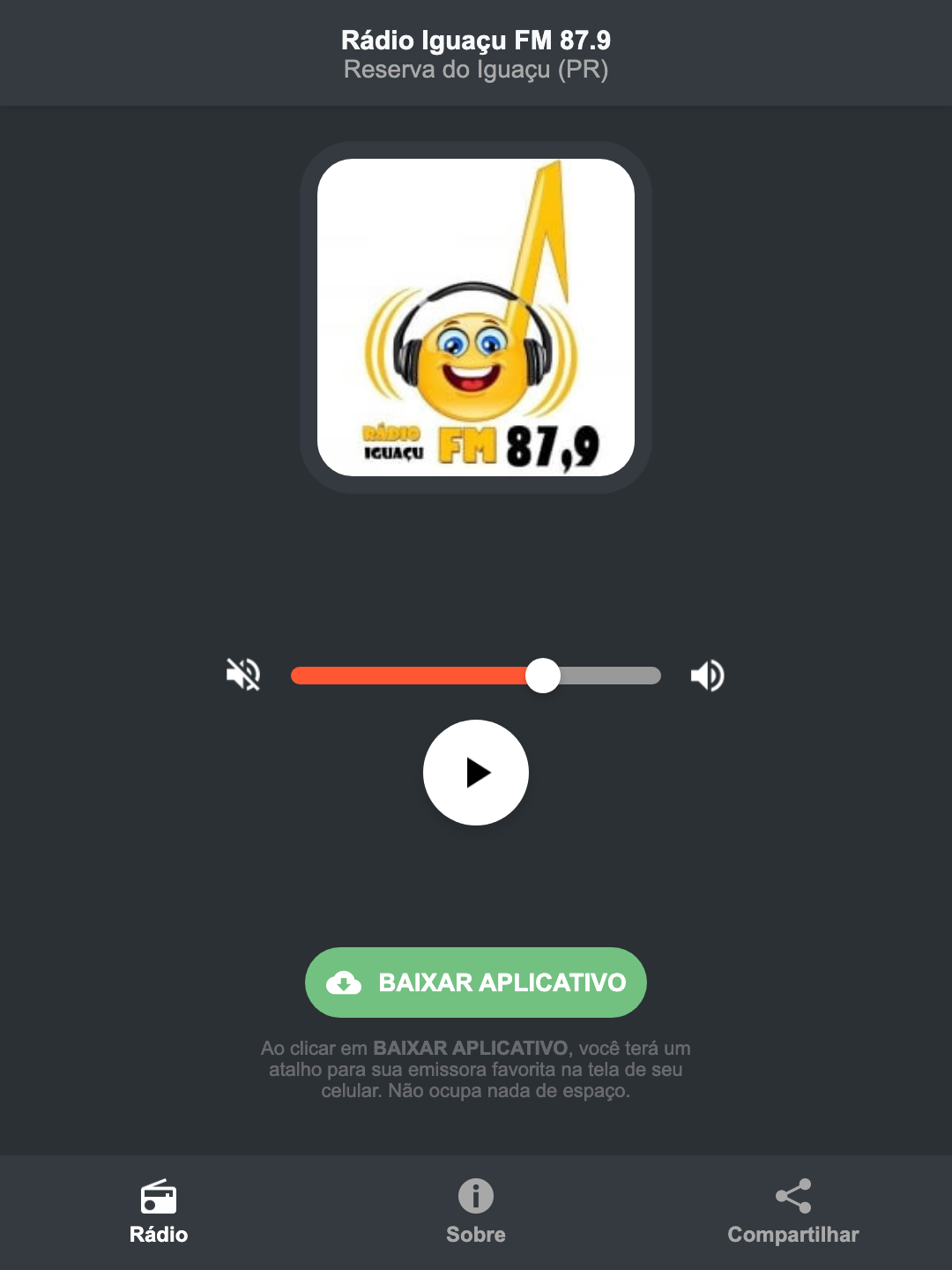Click the full volume speaker icon
This screenshot has height=1270, width=952.
tap(706, 675)
